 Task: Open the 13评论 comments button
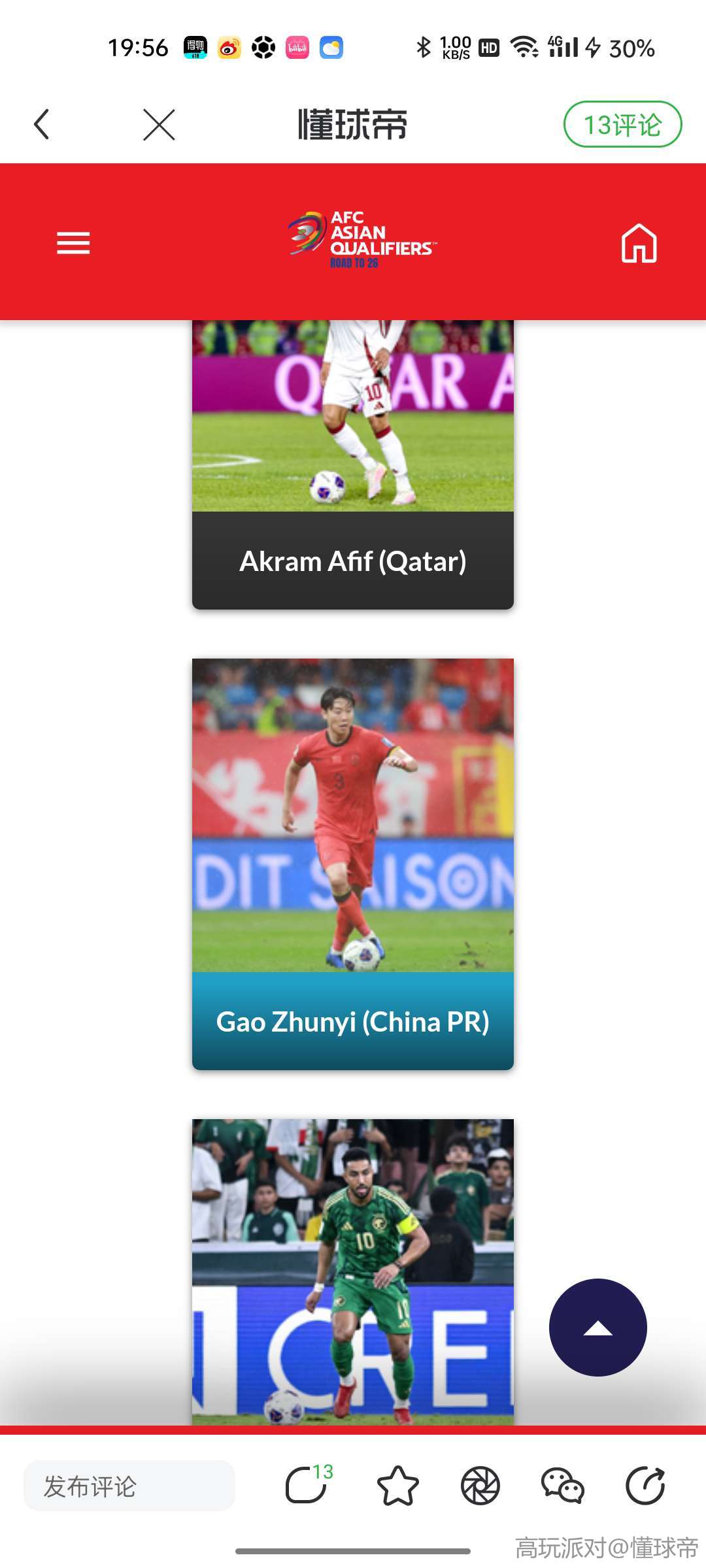[622, 124]
